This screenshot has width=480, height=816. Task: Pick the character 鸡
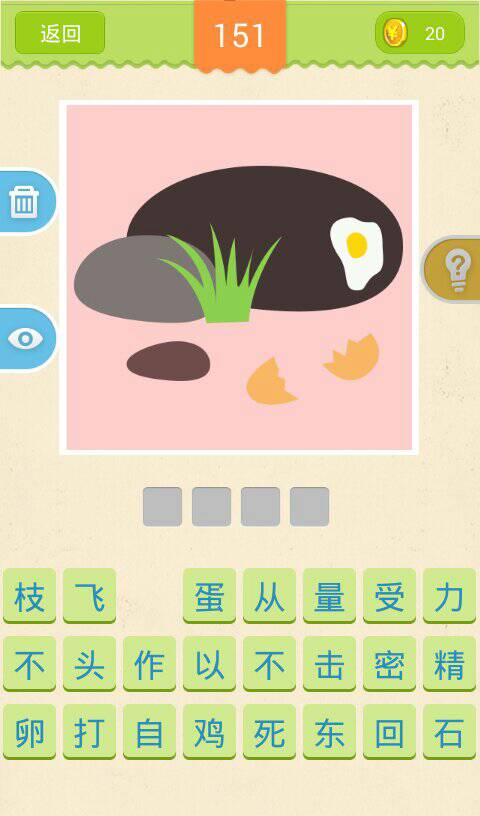point(209,732)
